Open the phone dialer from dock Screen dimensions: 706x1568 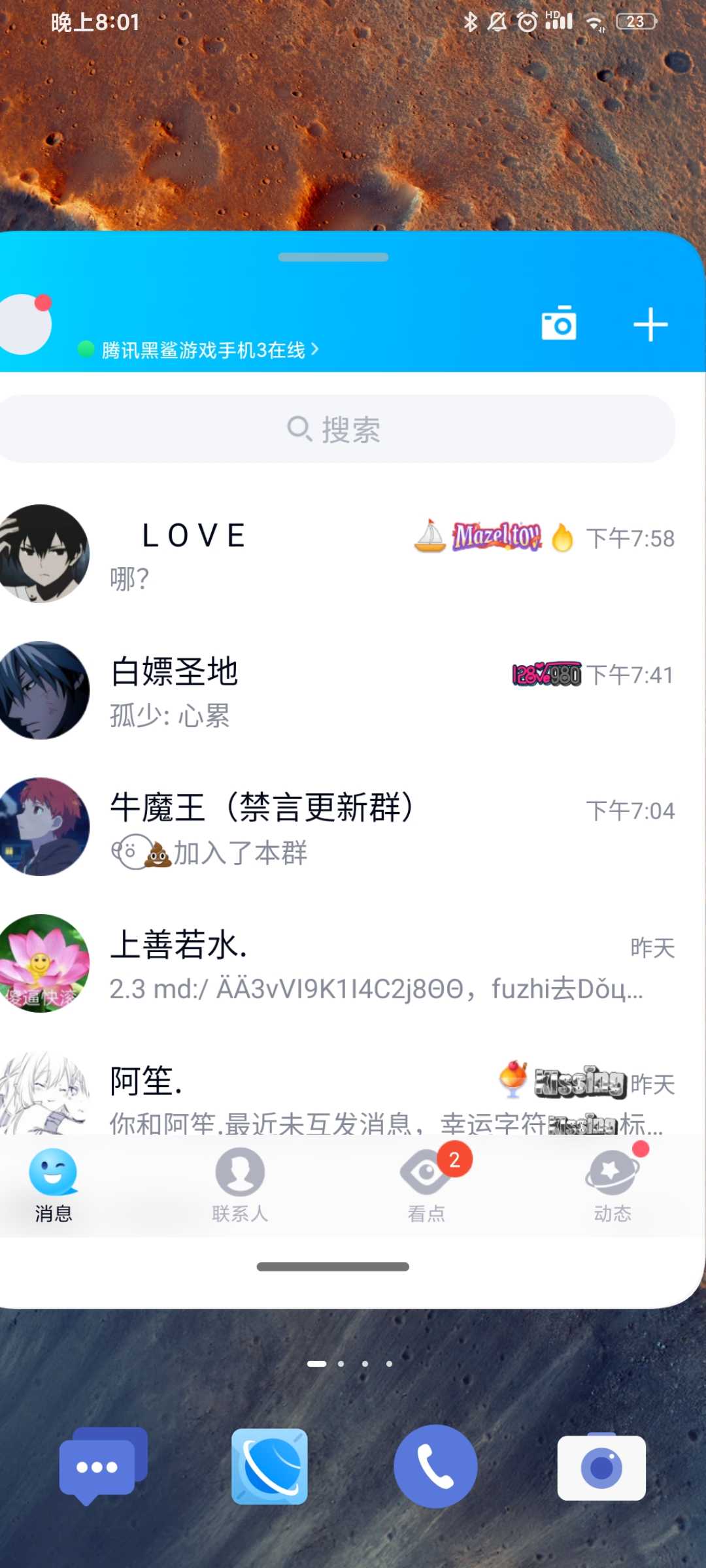point(435,1466)
